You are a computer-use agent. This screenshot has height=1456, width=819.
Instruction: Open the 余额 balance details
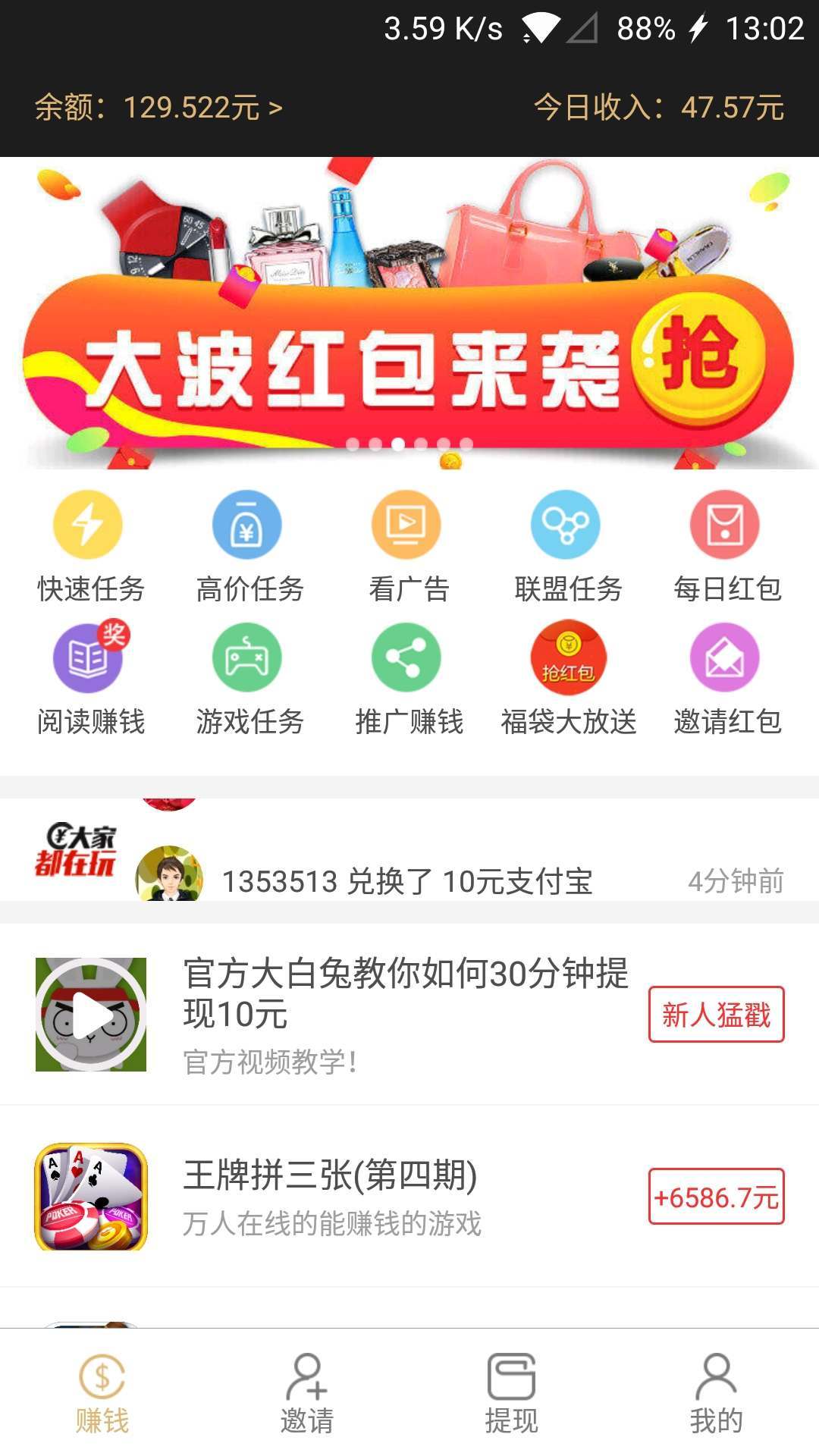tap(158, 108)
